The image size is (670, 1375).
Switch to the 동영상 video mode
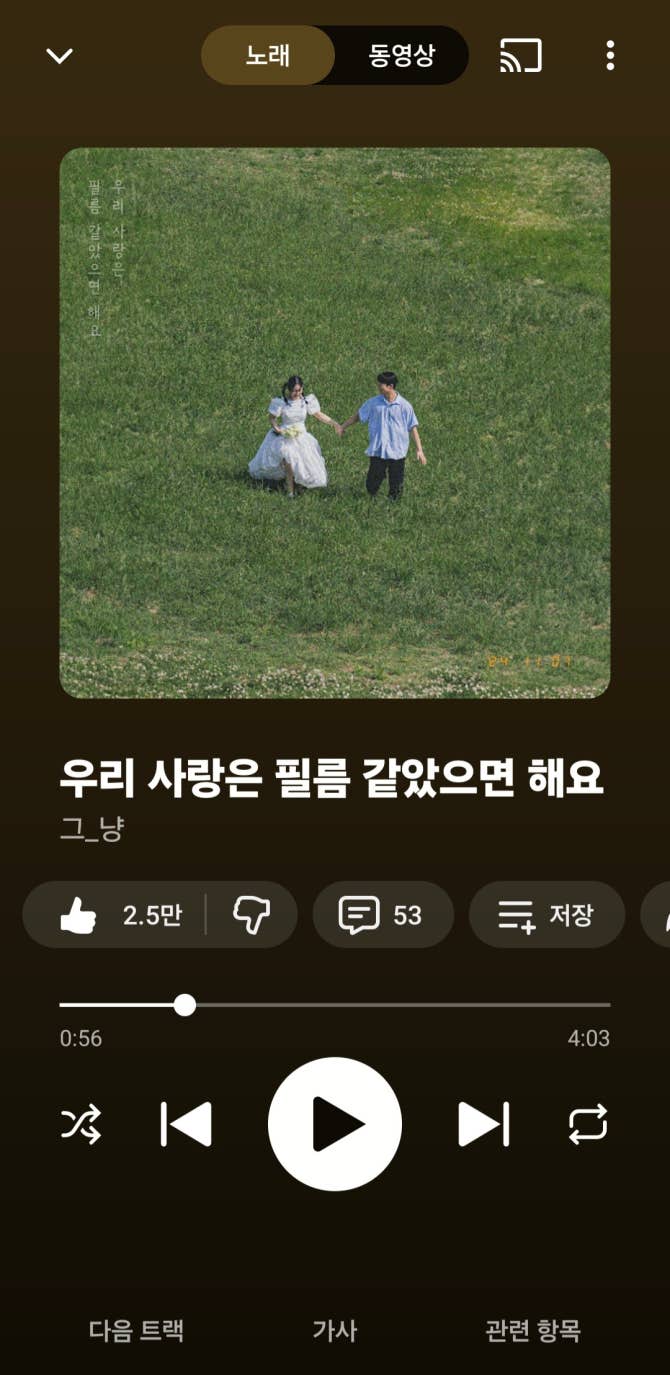click(x=401, y=56)
